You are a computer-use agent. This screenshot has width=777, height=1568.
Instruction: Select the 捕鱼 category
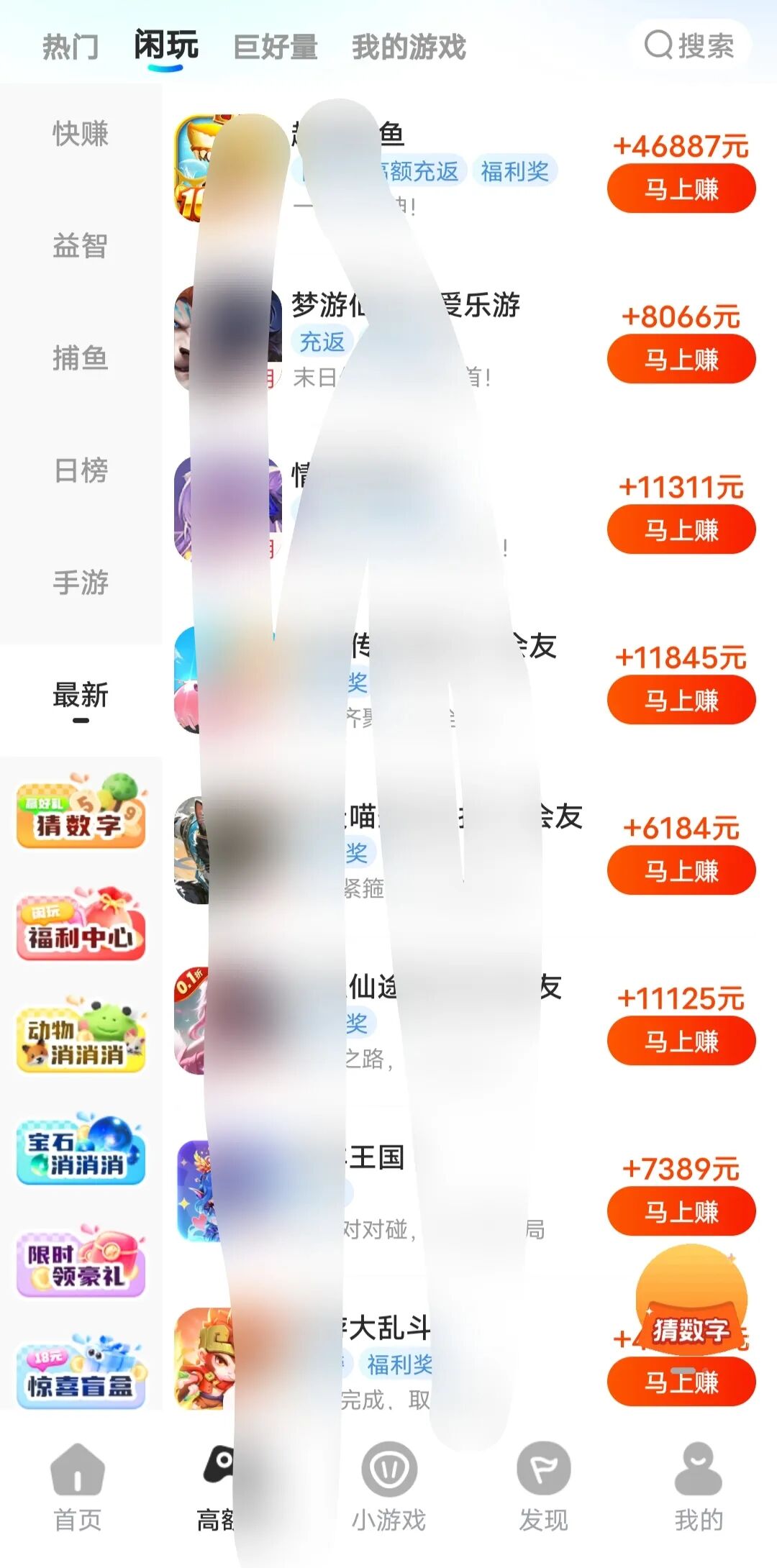81,358
